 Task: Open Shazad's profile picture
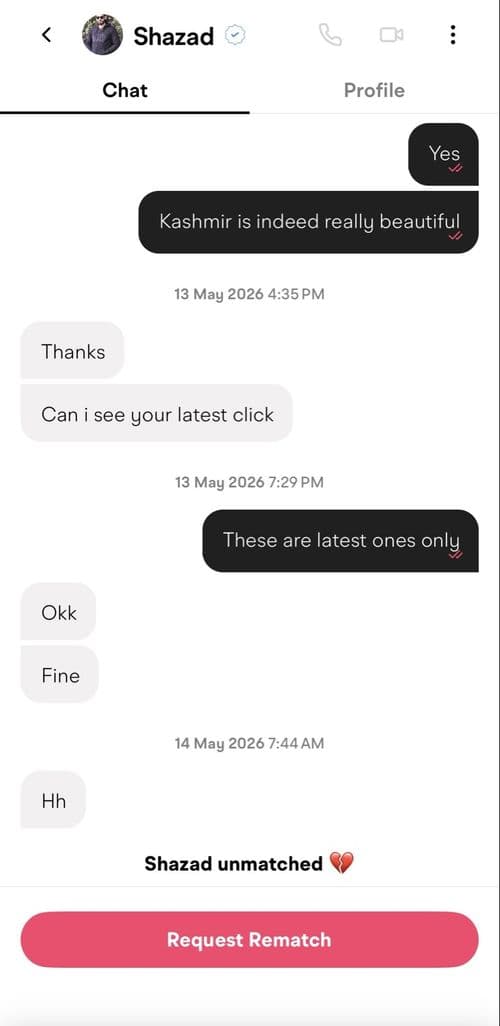click(x=102, y=35)
